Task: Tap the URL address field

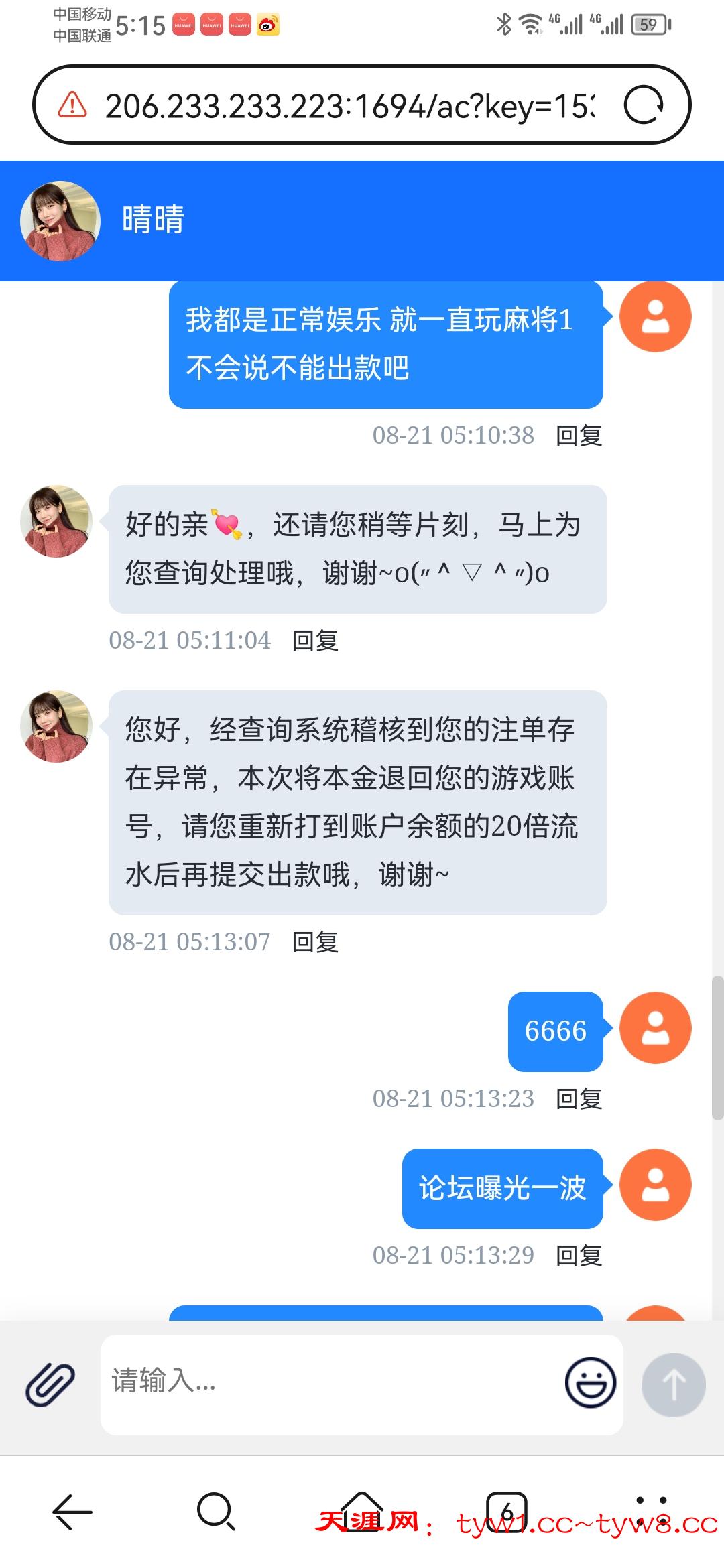Action: click(x=349, y=106)
